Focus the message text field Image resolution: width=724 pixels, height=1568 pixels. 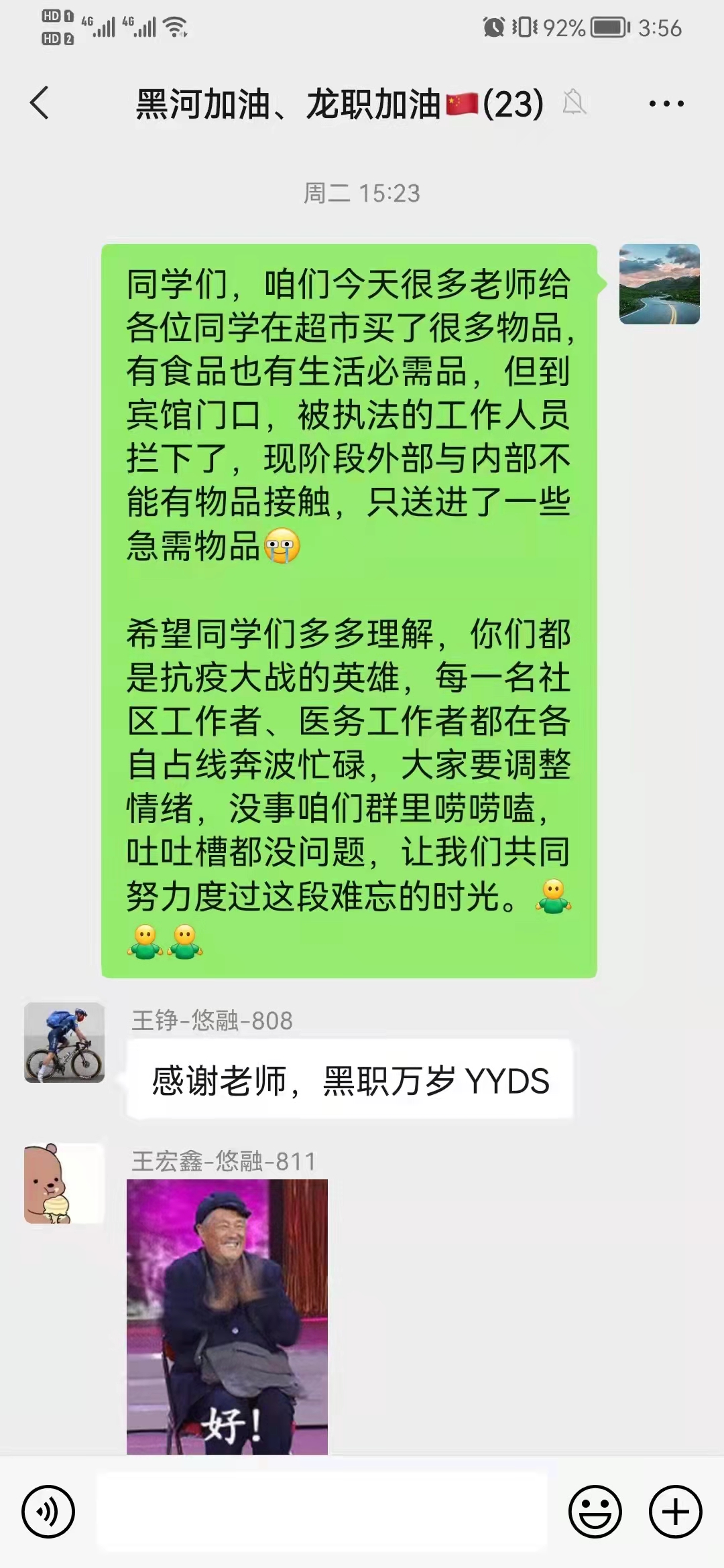[322, 1511]
